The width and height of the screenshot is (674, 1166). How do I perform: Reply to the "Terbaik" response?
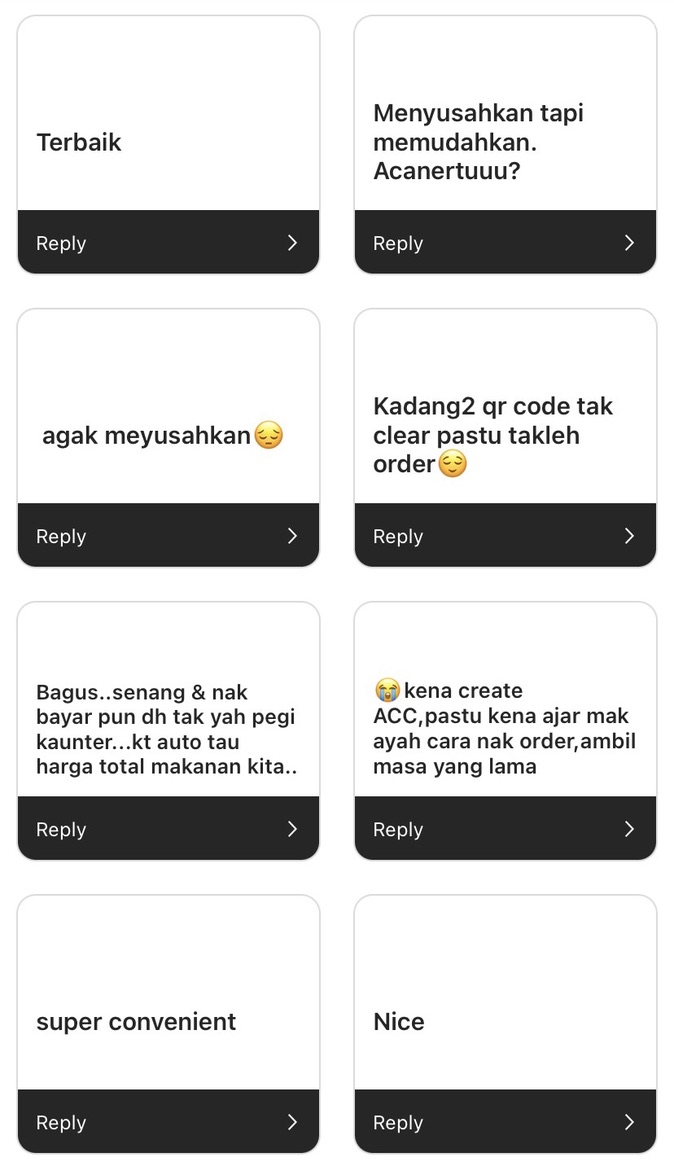tap(168, 243)
